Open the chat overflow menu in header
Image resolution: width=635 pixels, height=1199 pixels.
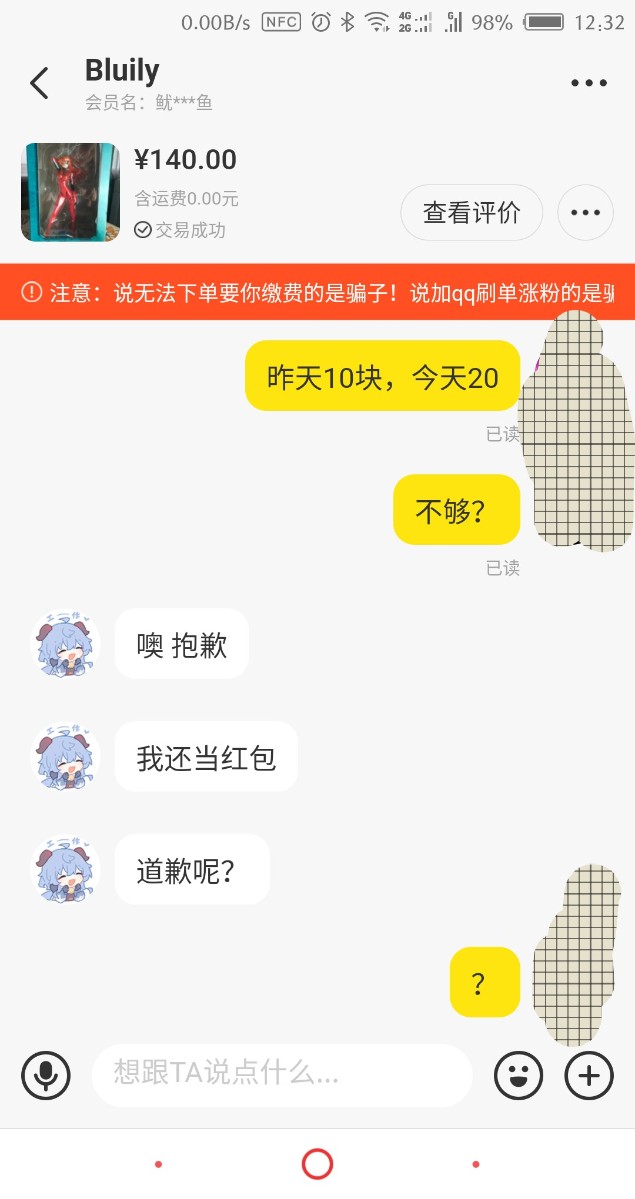tap(589, 83)
